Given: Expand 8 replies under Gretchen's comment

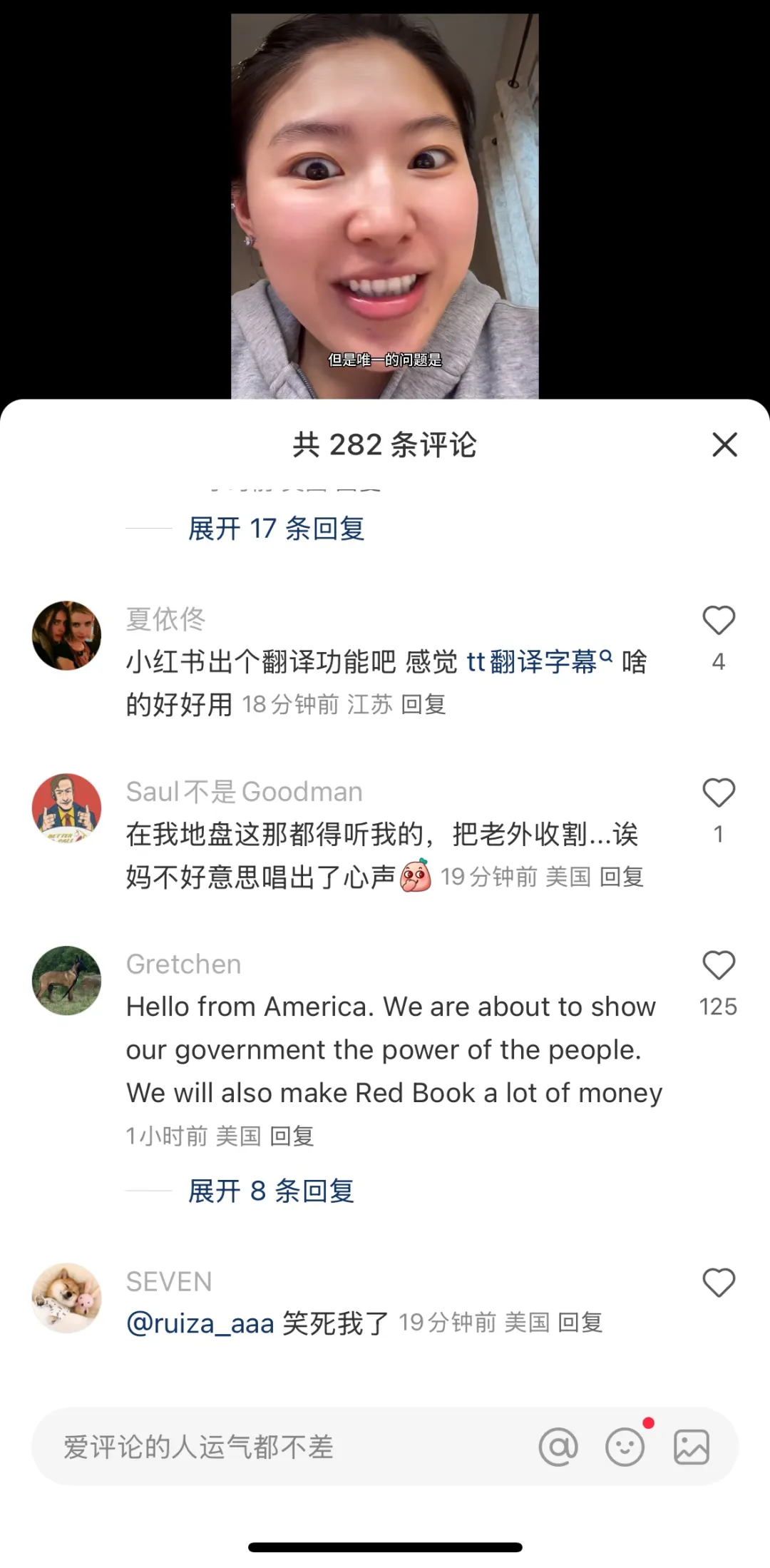Looking at the screenshot, I should pos(271,1191).
